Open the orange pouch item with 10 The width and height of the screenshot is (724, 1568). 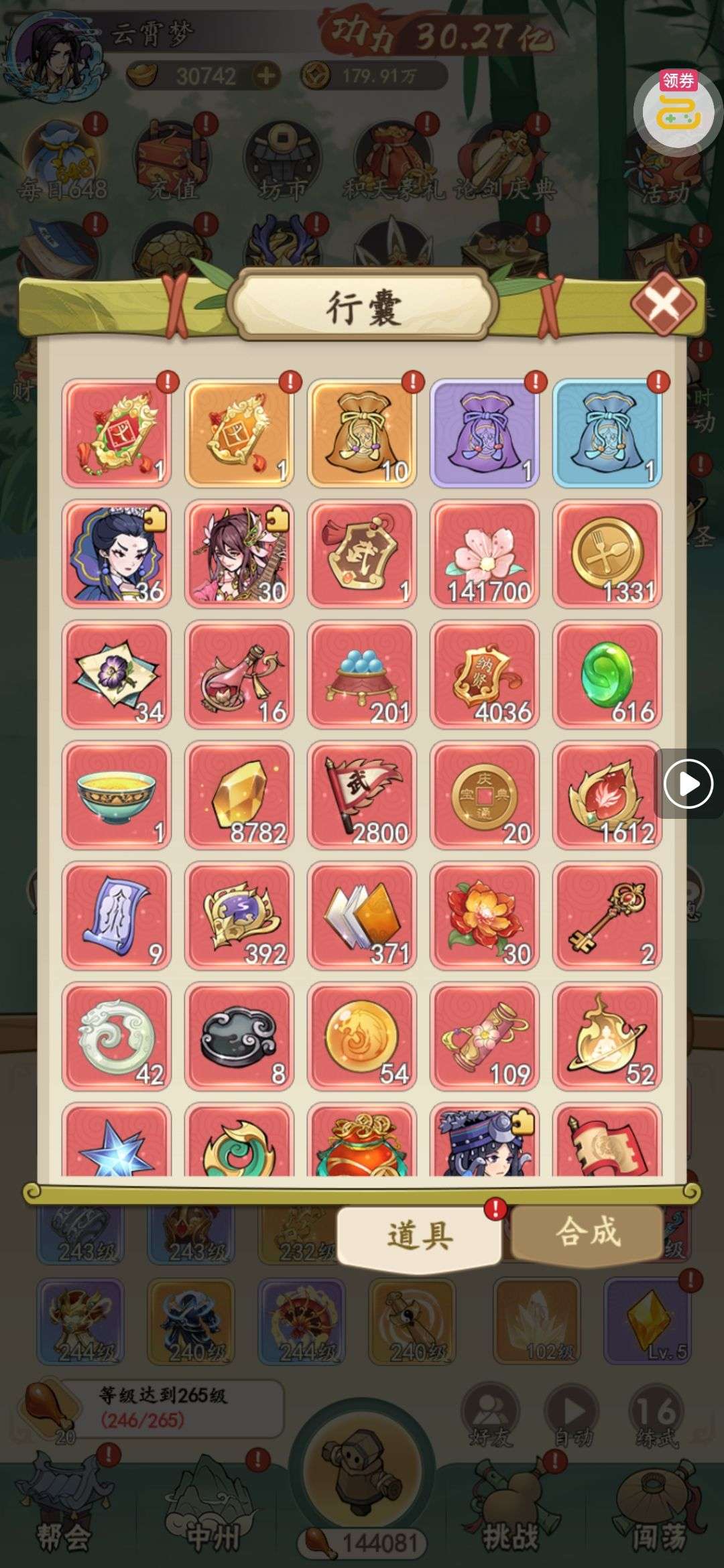pos(362,434)
